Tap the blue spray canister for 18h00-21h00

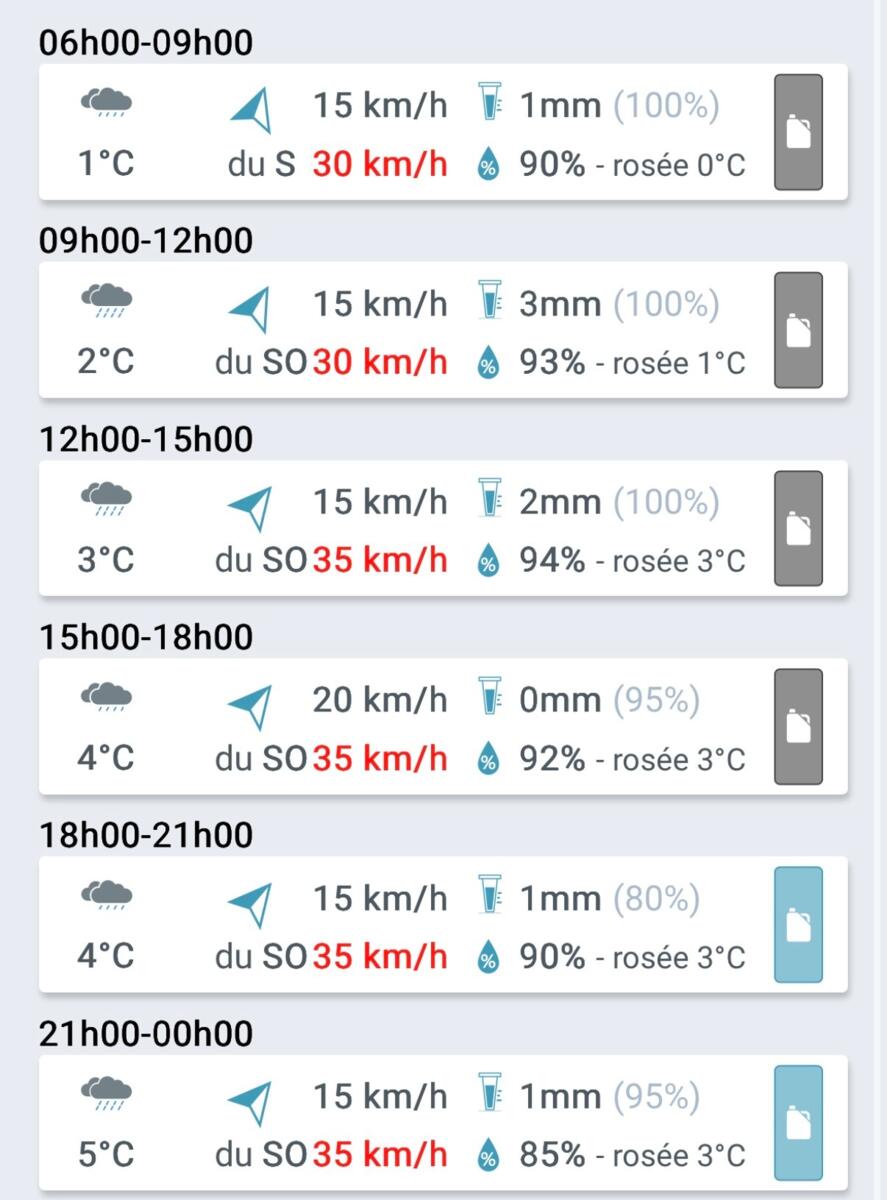798,924
